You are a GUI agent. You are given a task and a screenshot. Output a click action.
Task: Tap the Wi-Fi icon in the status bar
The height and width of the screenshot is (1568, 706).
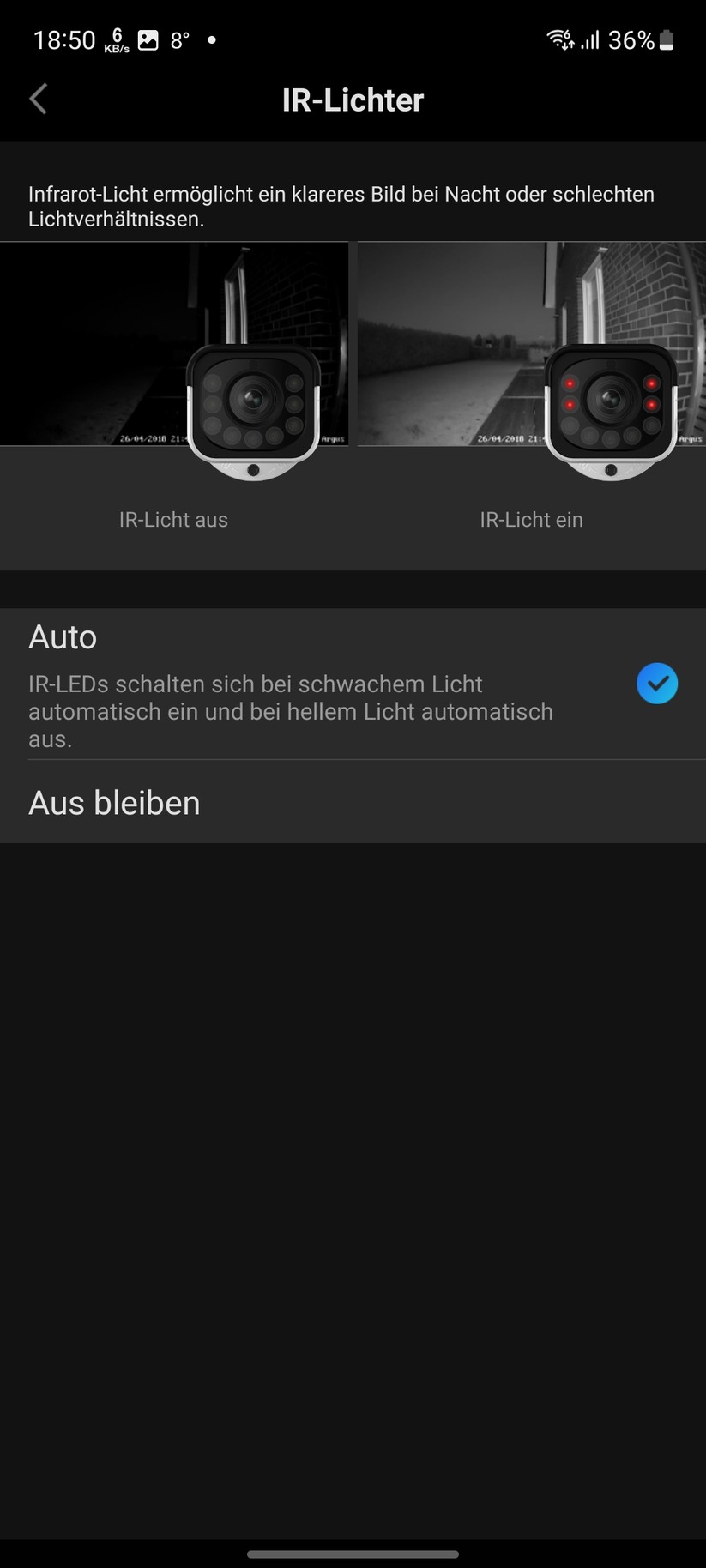click(558, 38)
